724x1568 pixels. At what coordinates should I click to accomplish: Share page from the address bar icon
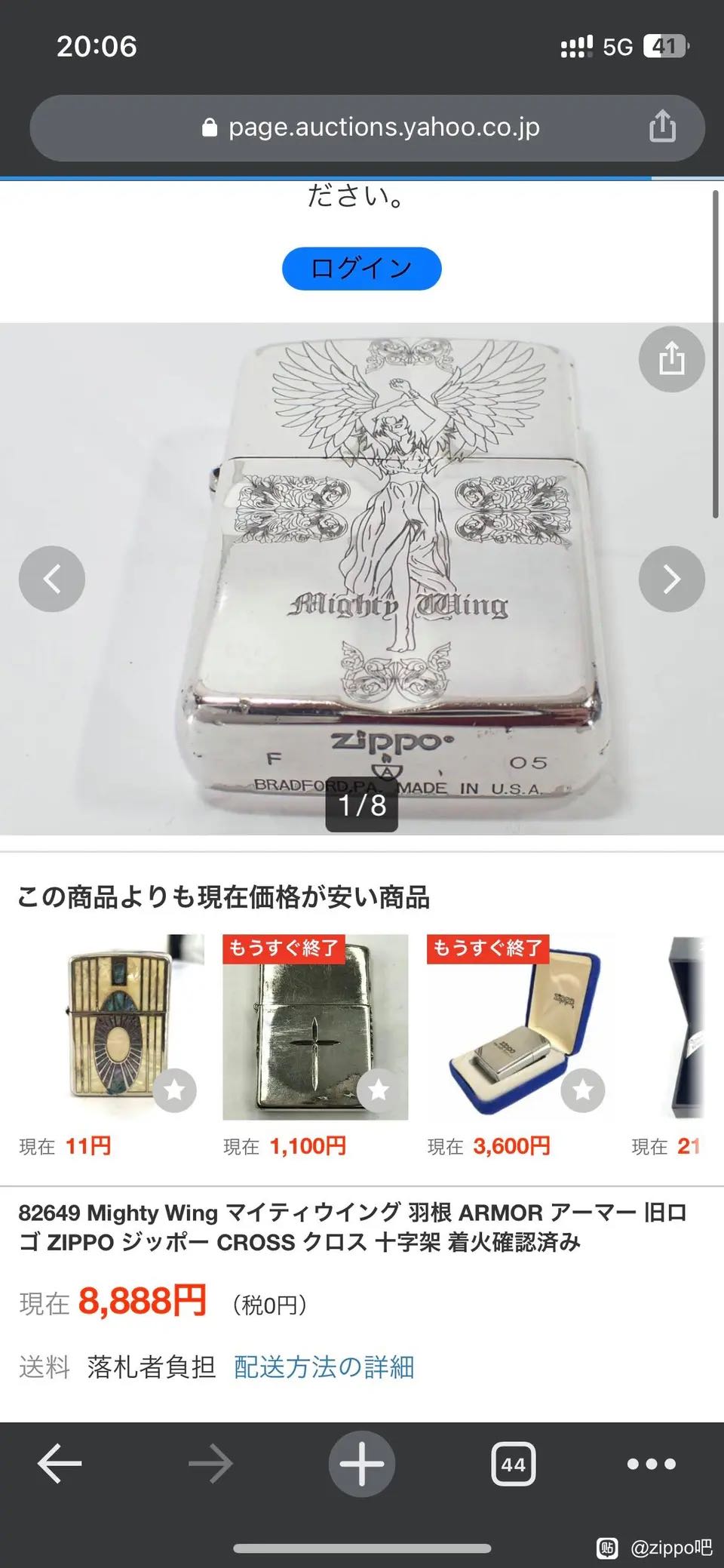[x=662, y=127]
